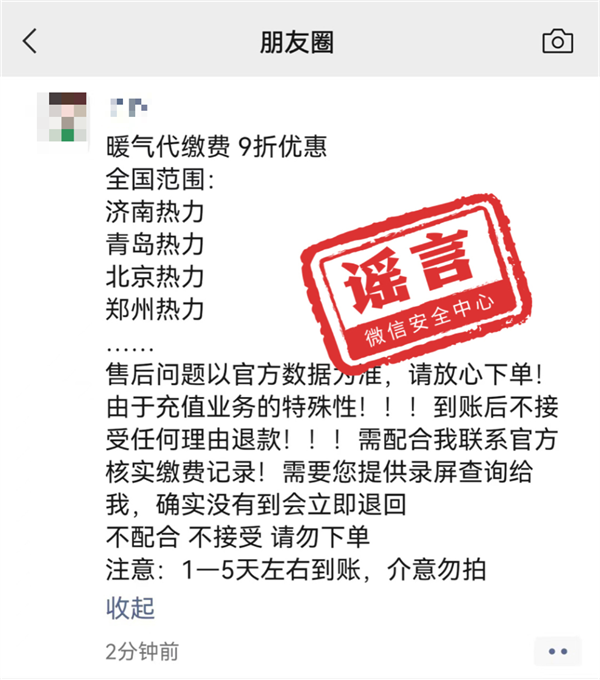
Task: Open the camera to post a moment
Action: tap(557, 41)
